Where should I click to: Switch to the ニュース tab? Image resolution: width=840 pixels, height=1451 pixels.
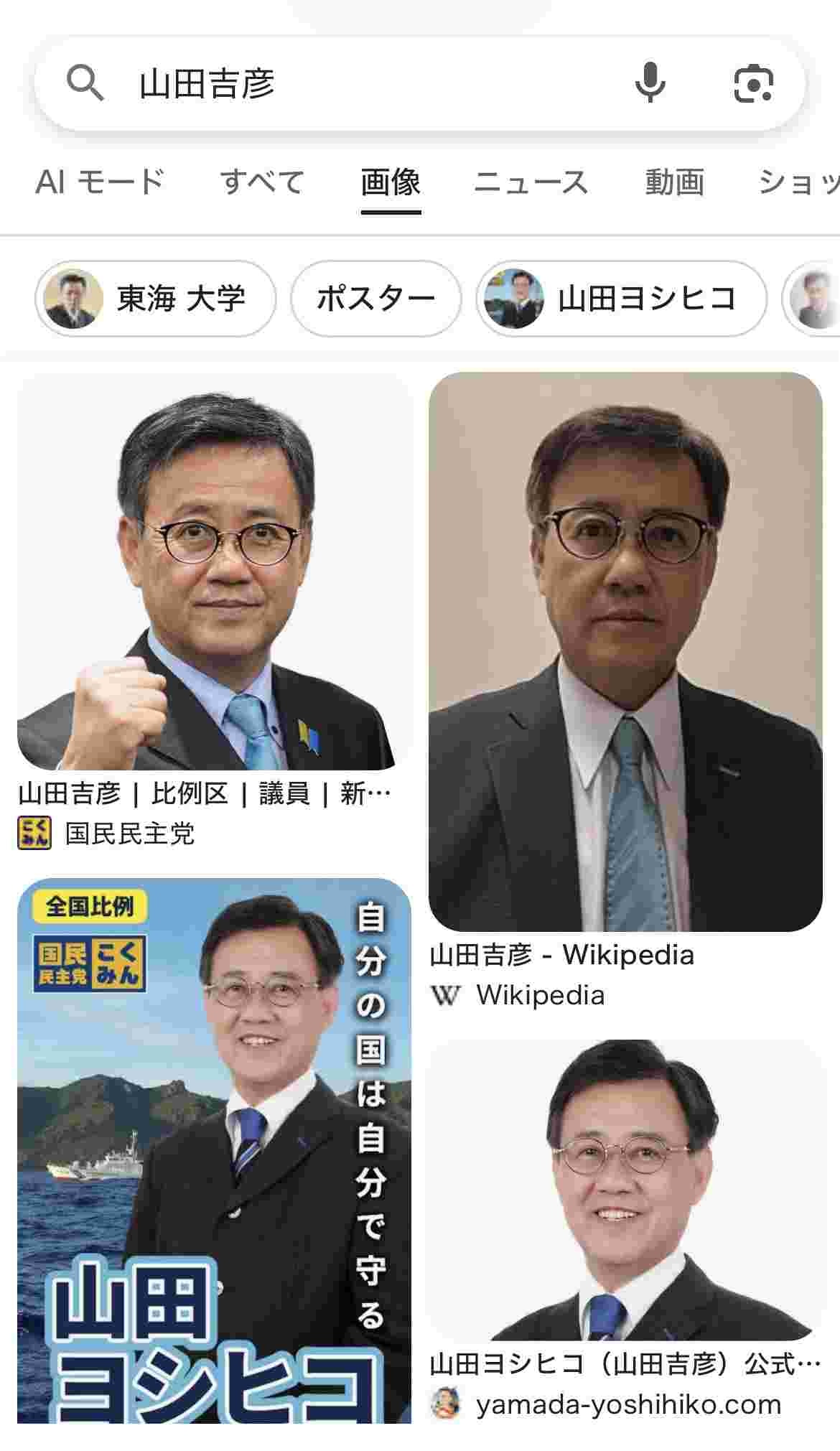pos(531,182)
